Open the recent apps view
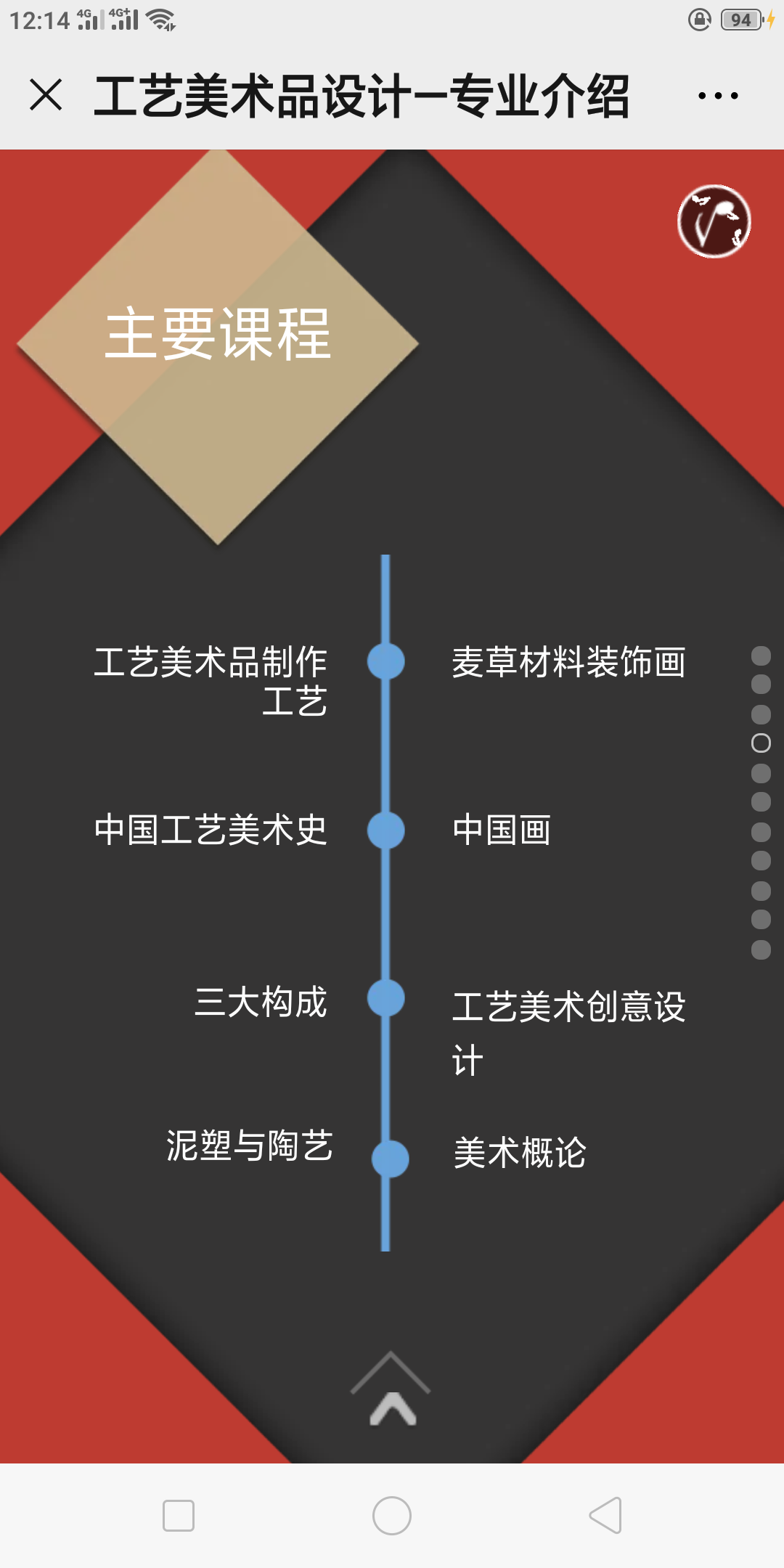 (179, 1516)
